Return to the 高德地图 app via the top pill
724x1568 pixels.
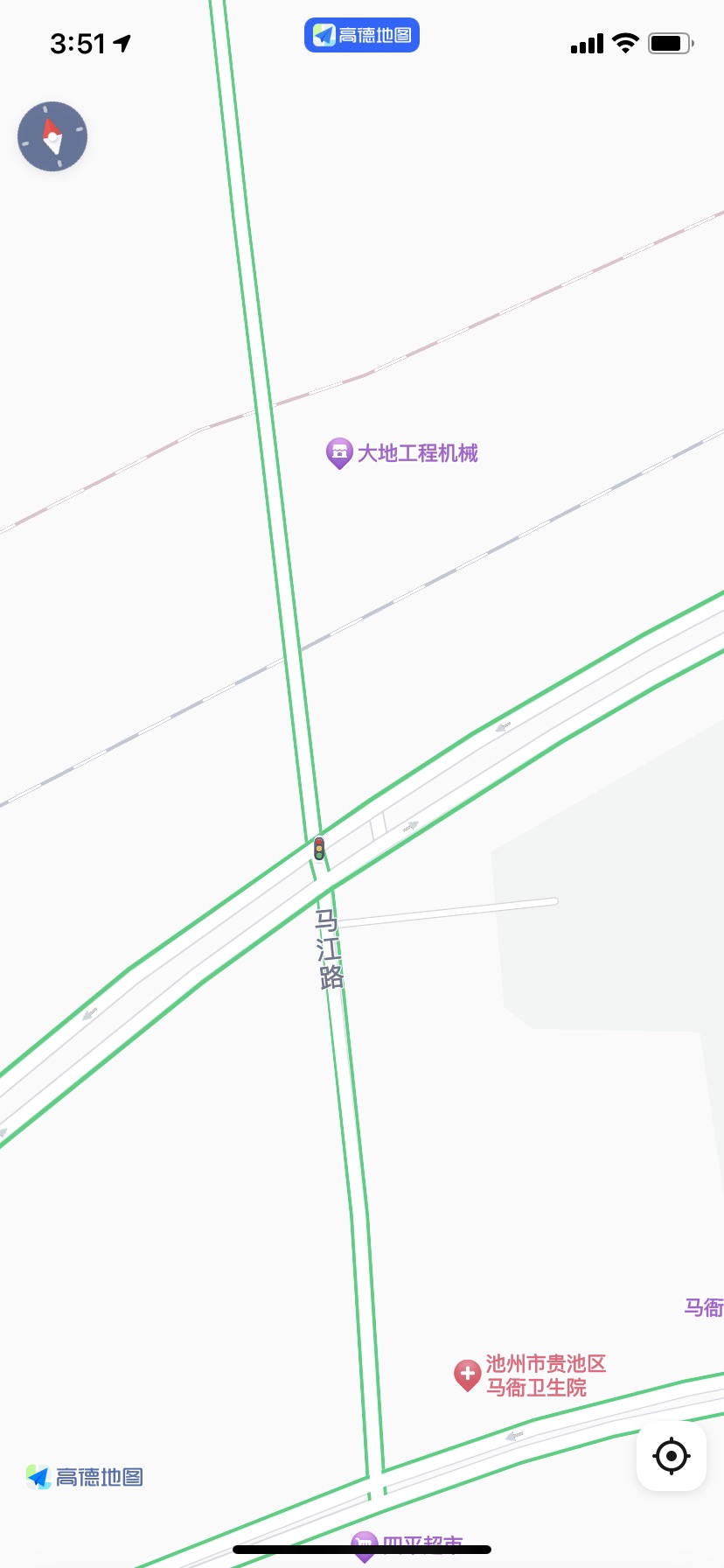(362, 35)
